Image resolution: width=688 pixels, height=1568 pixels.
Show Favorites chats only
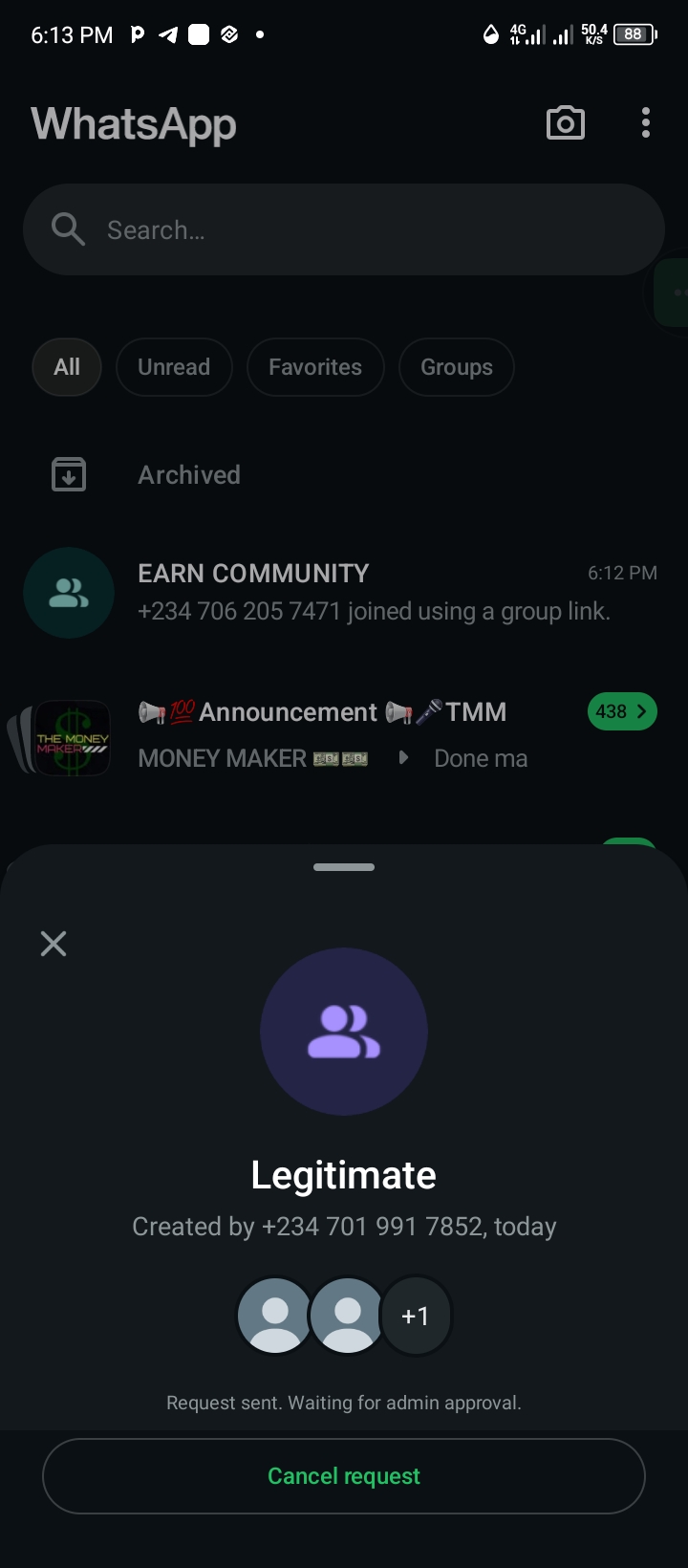point(315,367)
